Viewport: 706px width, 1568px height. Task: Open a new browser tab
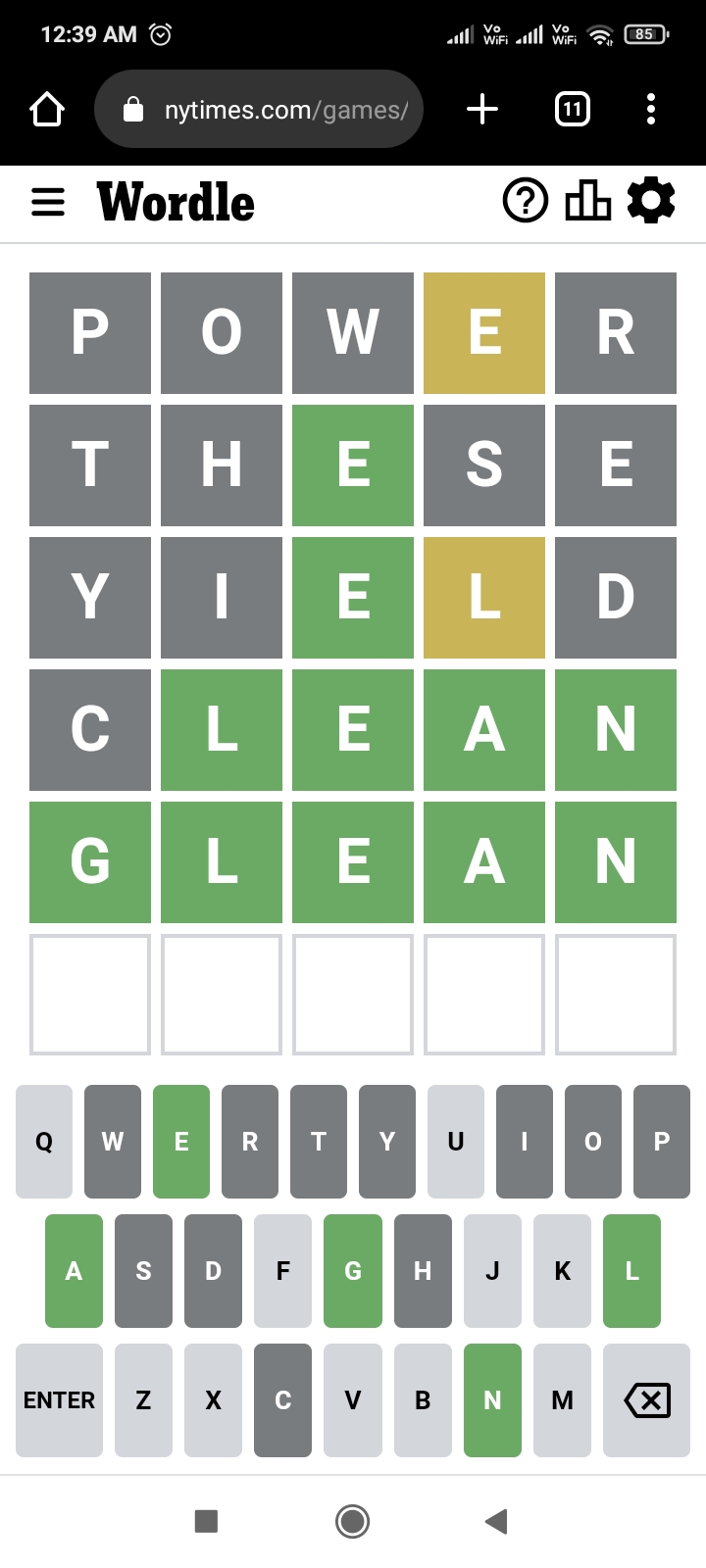pyautogui.click(x=482, y=109)
